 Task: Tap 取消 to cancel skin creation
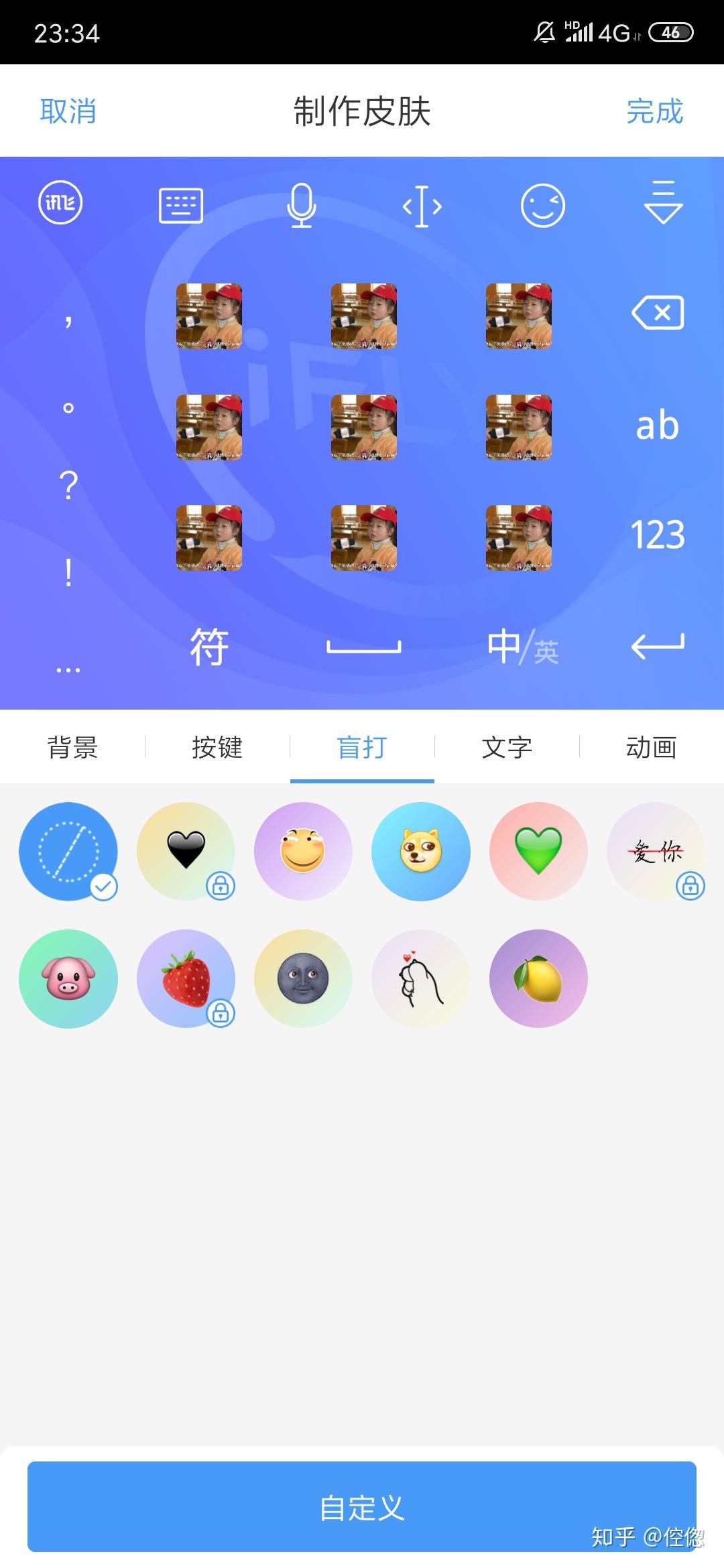(x=68, y=111)
